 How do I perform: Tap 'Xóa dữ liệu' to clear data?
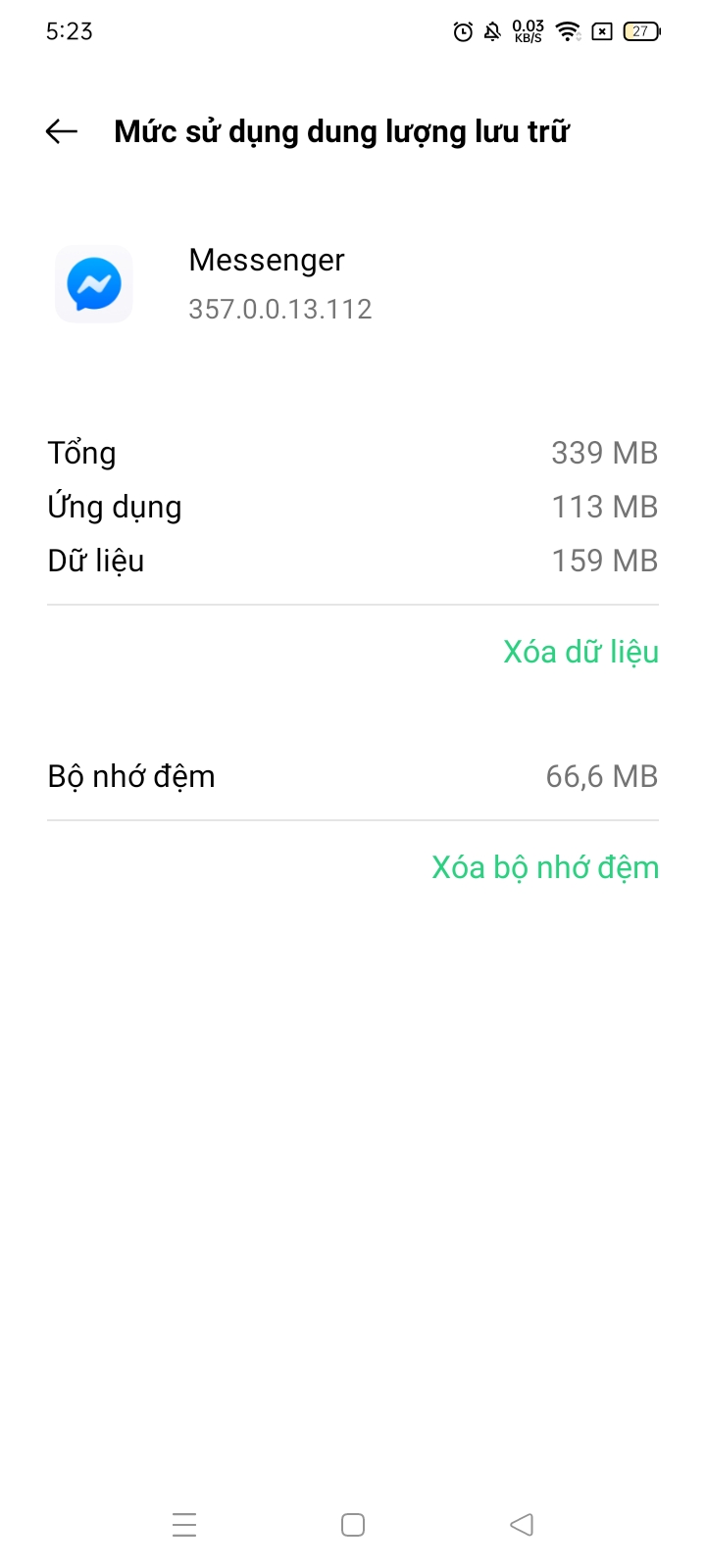(x=580, y=652)
